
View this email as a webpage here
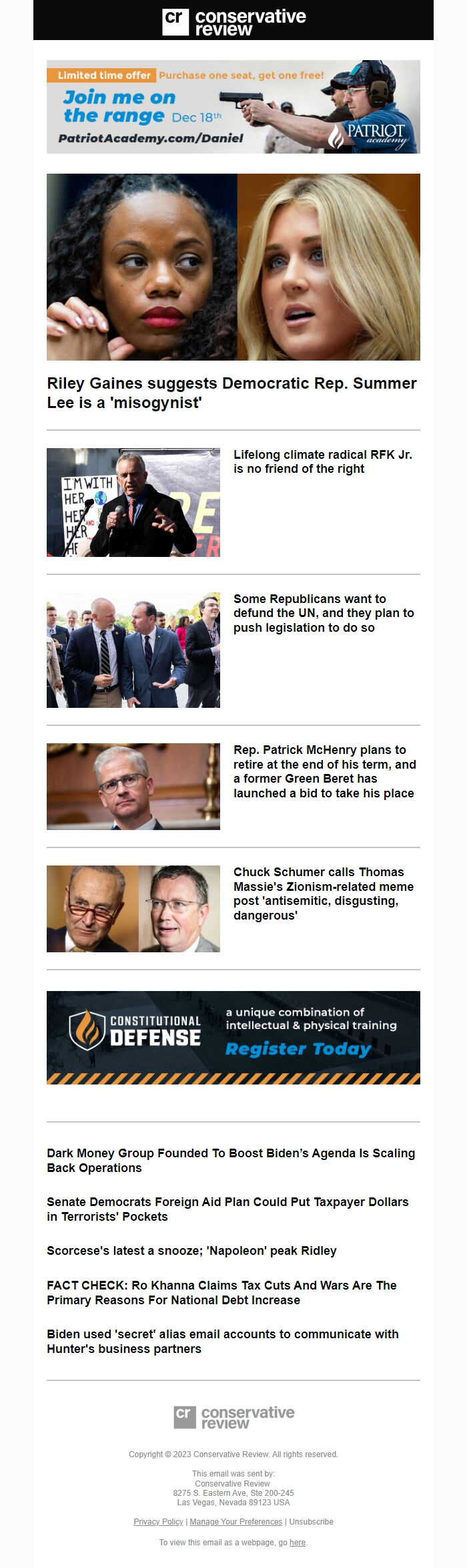click(298, 1542)
